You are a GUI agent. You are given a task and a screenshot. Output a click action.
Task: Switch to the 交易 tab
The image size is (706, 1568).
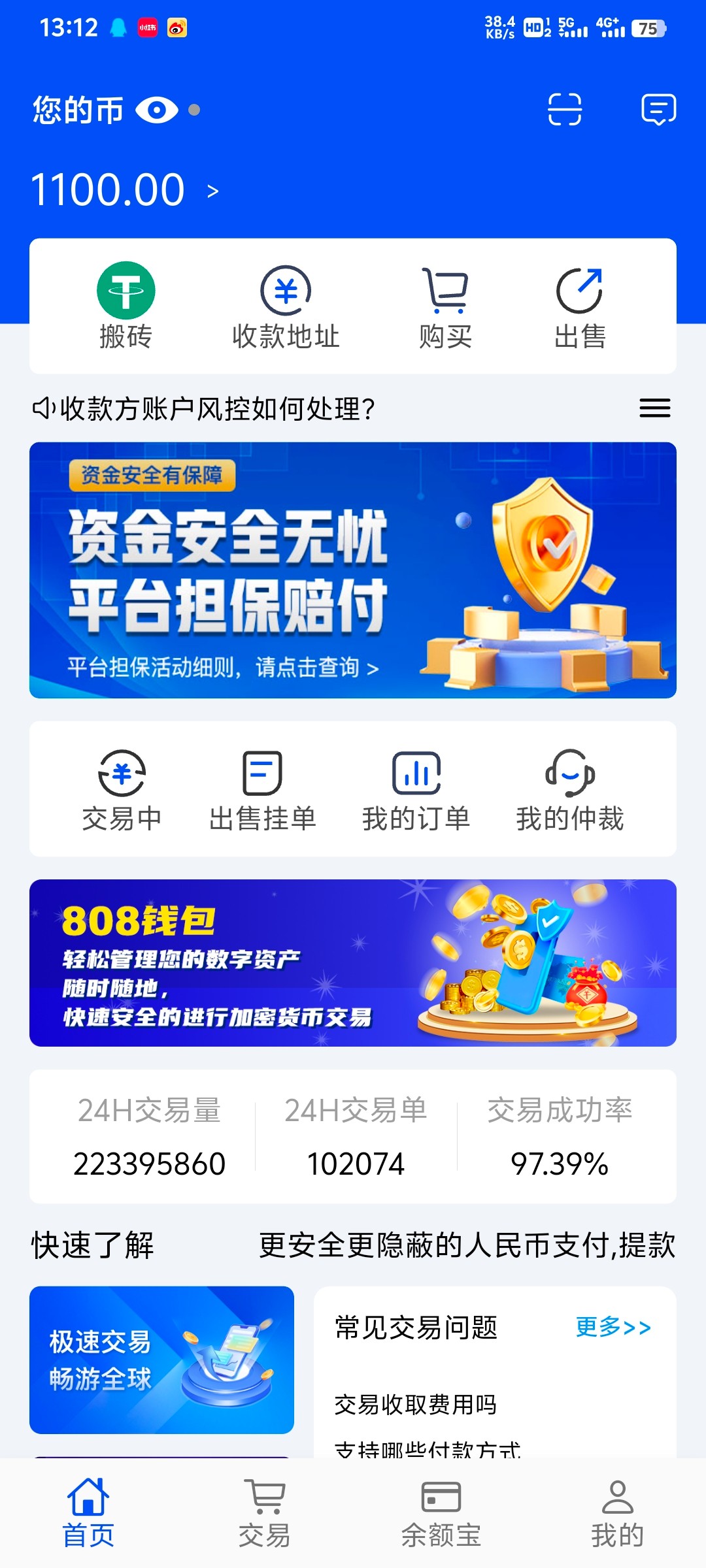pos(265,1513)
